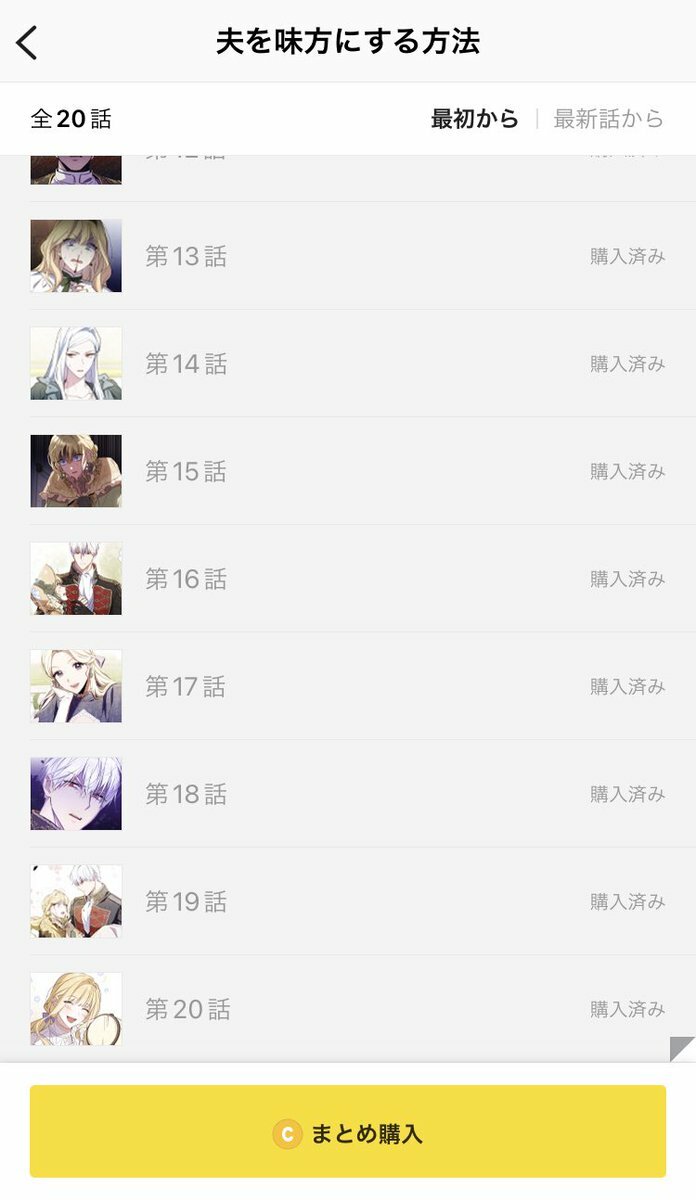Tap the まとめ購入 bulk purchase button
Viewport: 696px width, 1200px height.
pyautogui.click(x=348, y=1132)
